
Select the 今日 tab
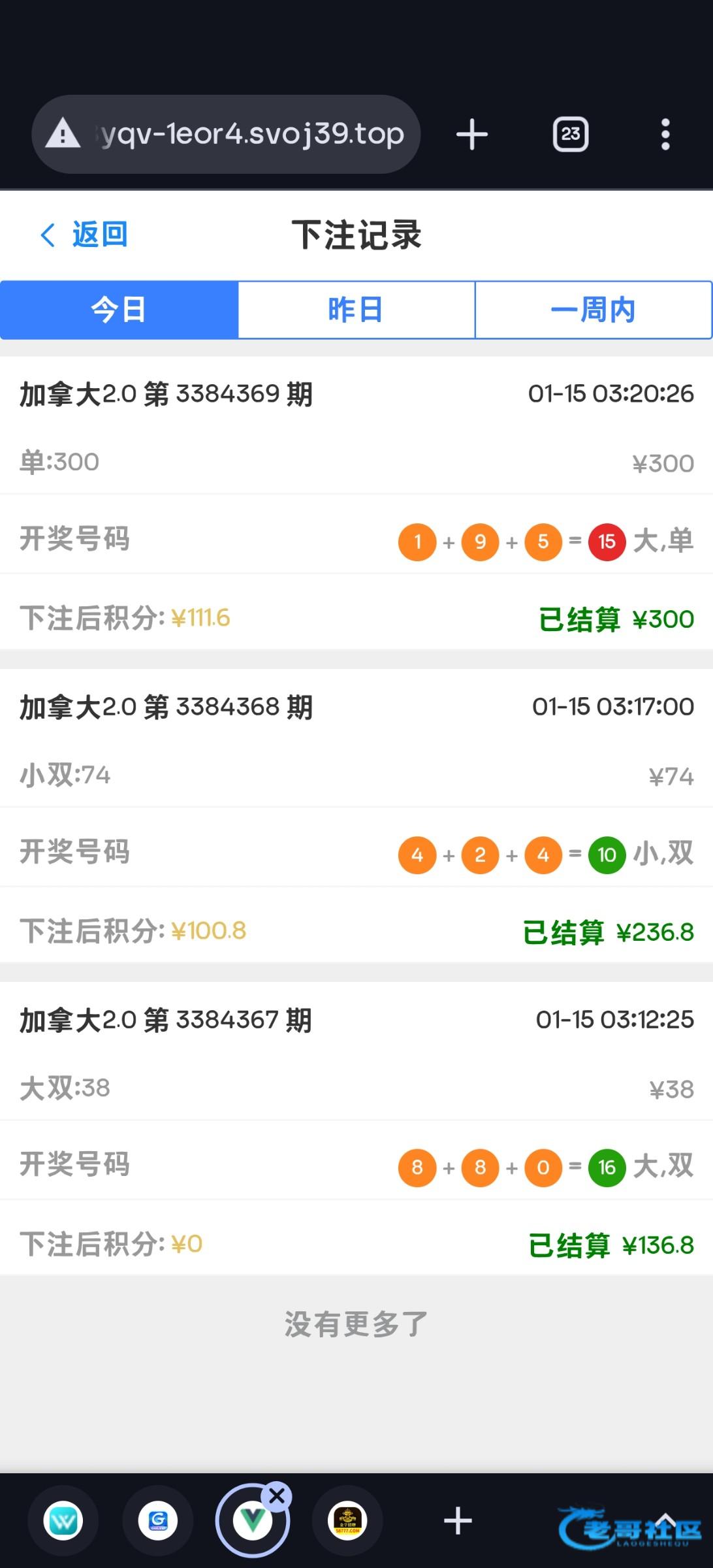[x=119, y=310]
